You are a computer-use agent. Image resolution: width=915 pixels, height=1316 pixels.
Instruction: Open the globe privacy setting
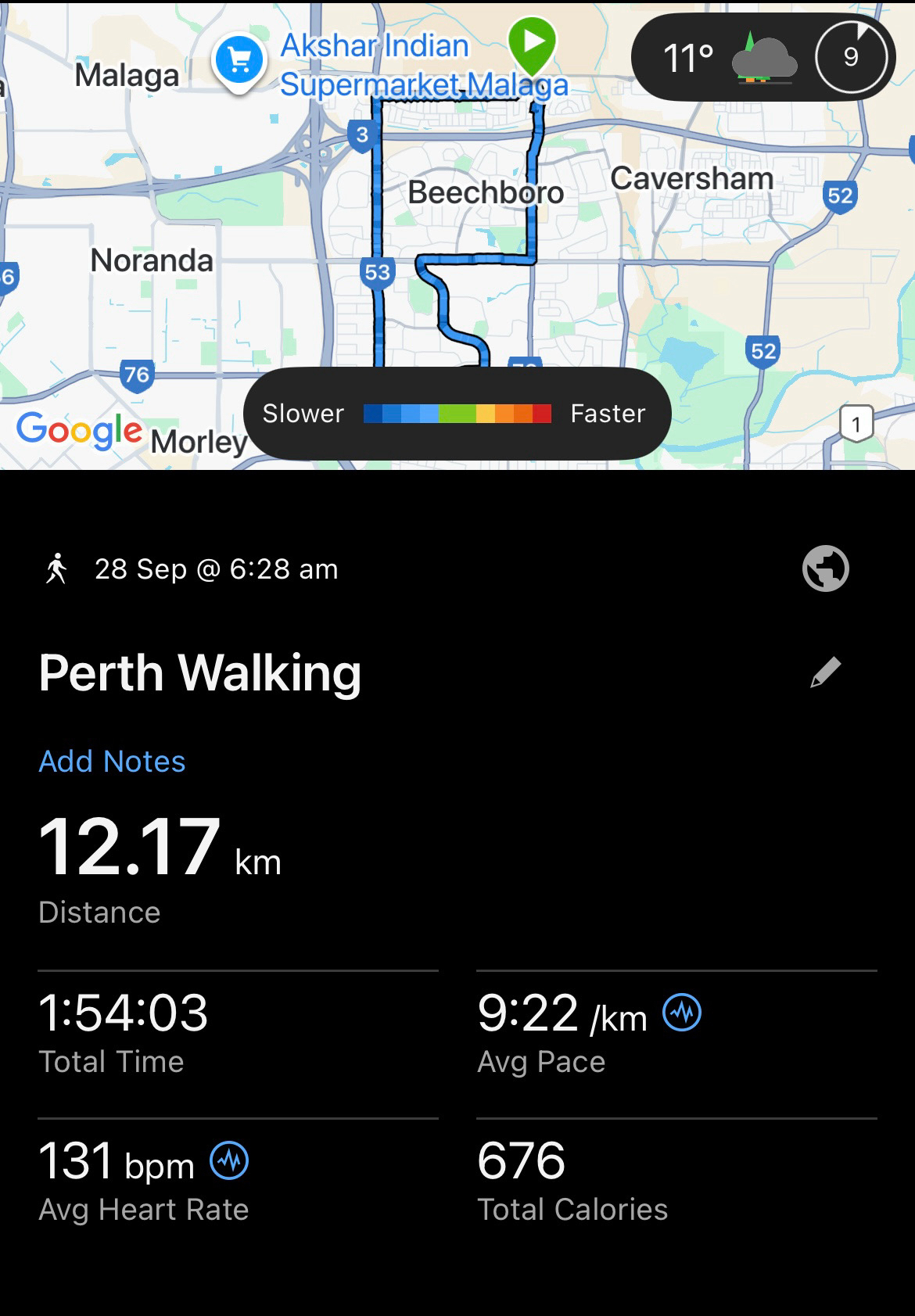pyautogui.click(x=825, y=568)
